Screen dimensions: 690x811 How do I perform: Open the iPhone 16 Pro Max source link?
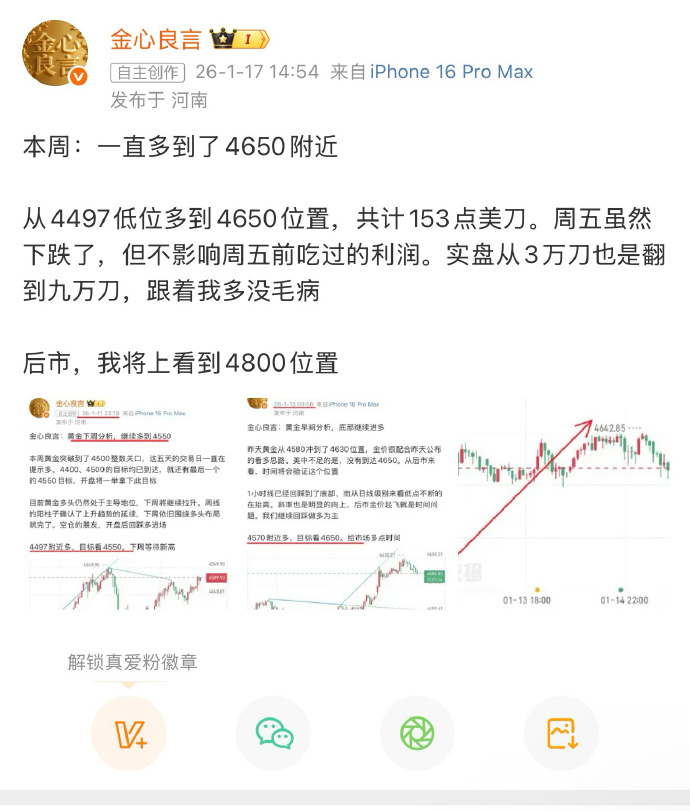[451, 72]
